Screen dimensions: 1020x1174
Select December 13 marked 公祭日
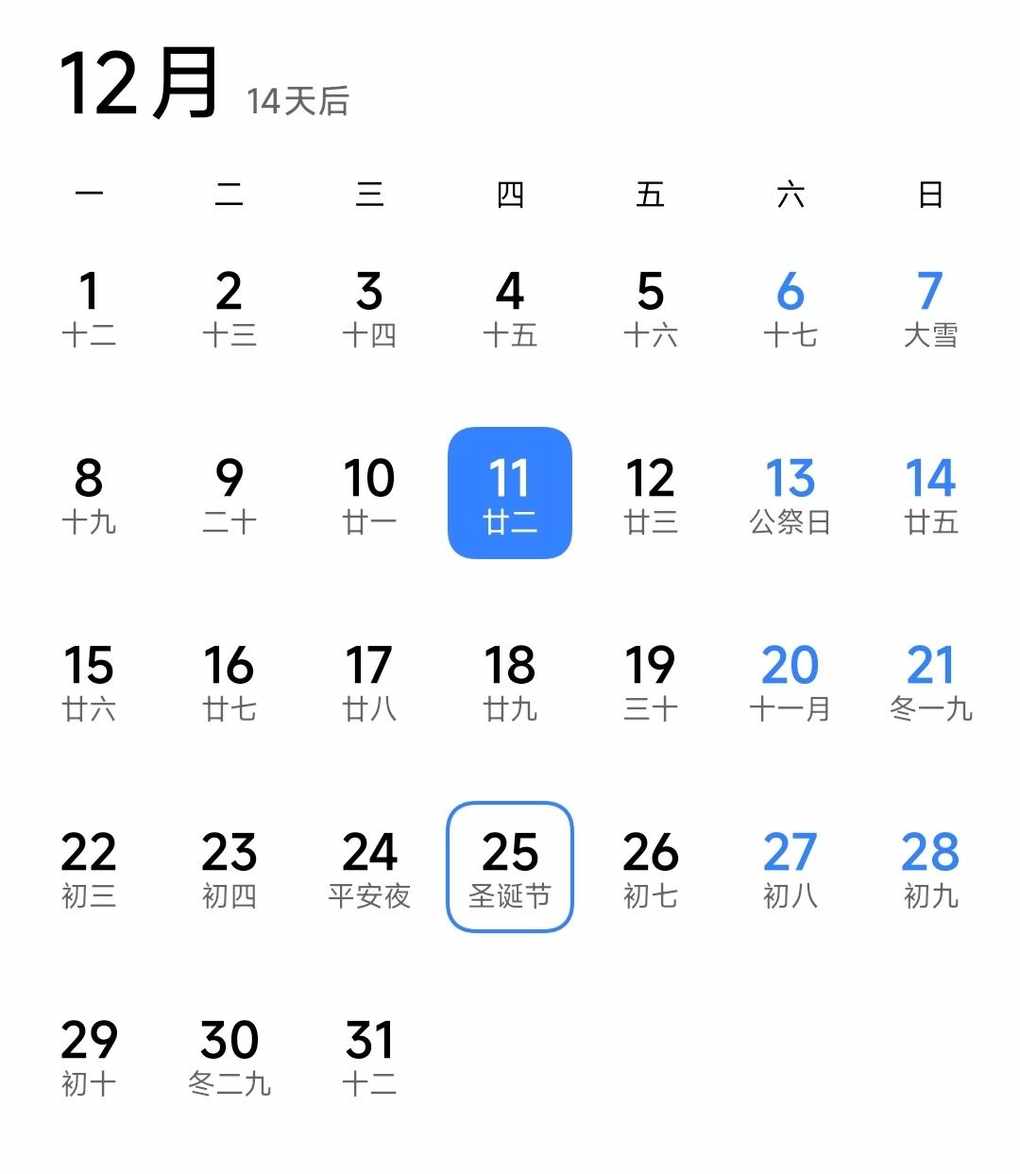click(790, 494)
